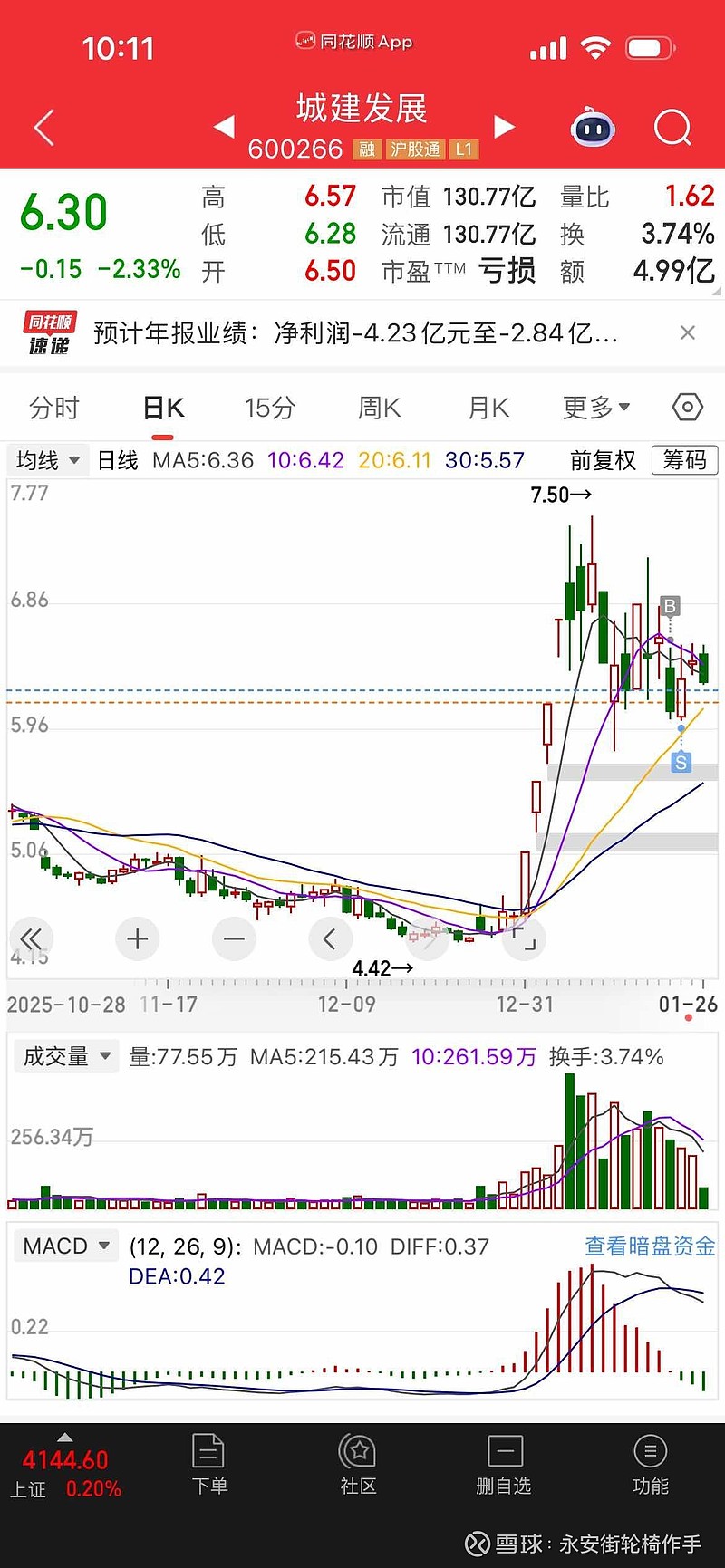Open the 社区 community section
Screen dimensions: 725x1568
[358, 1461]
